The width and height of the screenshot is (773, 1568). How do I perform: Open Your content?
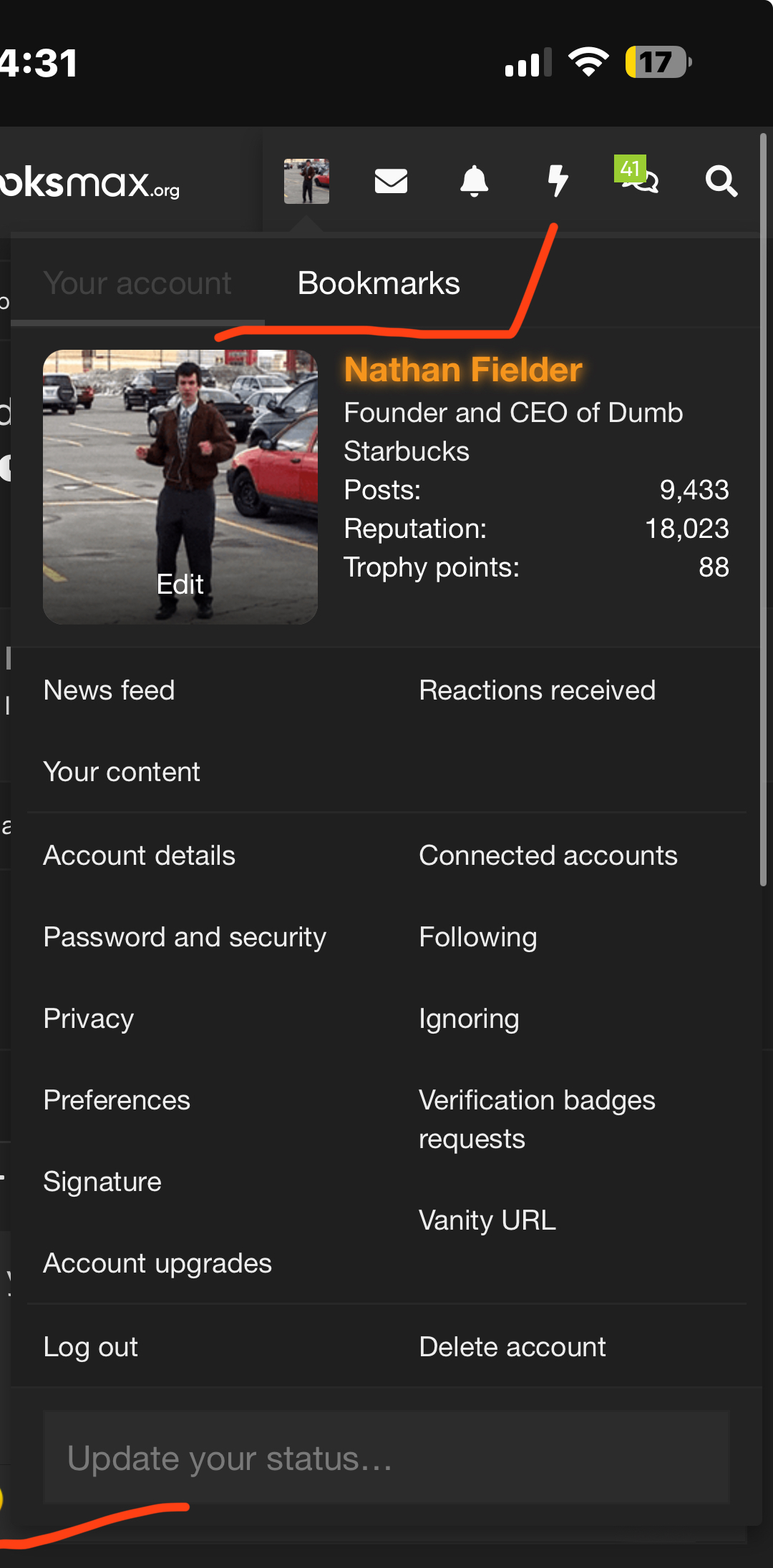pyautogui.click(x=122, y=772)
